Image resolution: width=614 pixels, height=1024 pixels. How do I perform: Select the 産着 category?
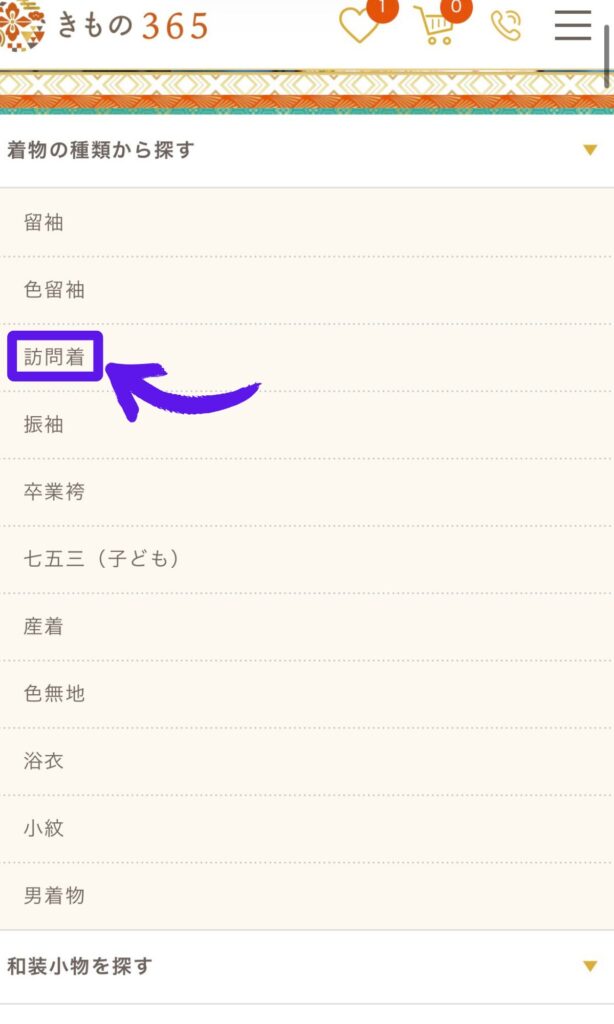(x=44, y=627)
